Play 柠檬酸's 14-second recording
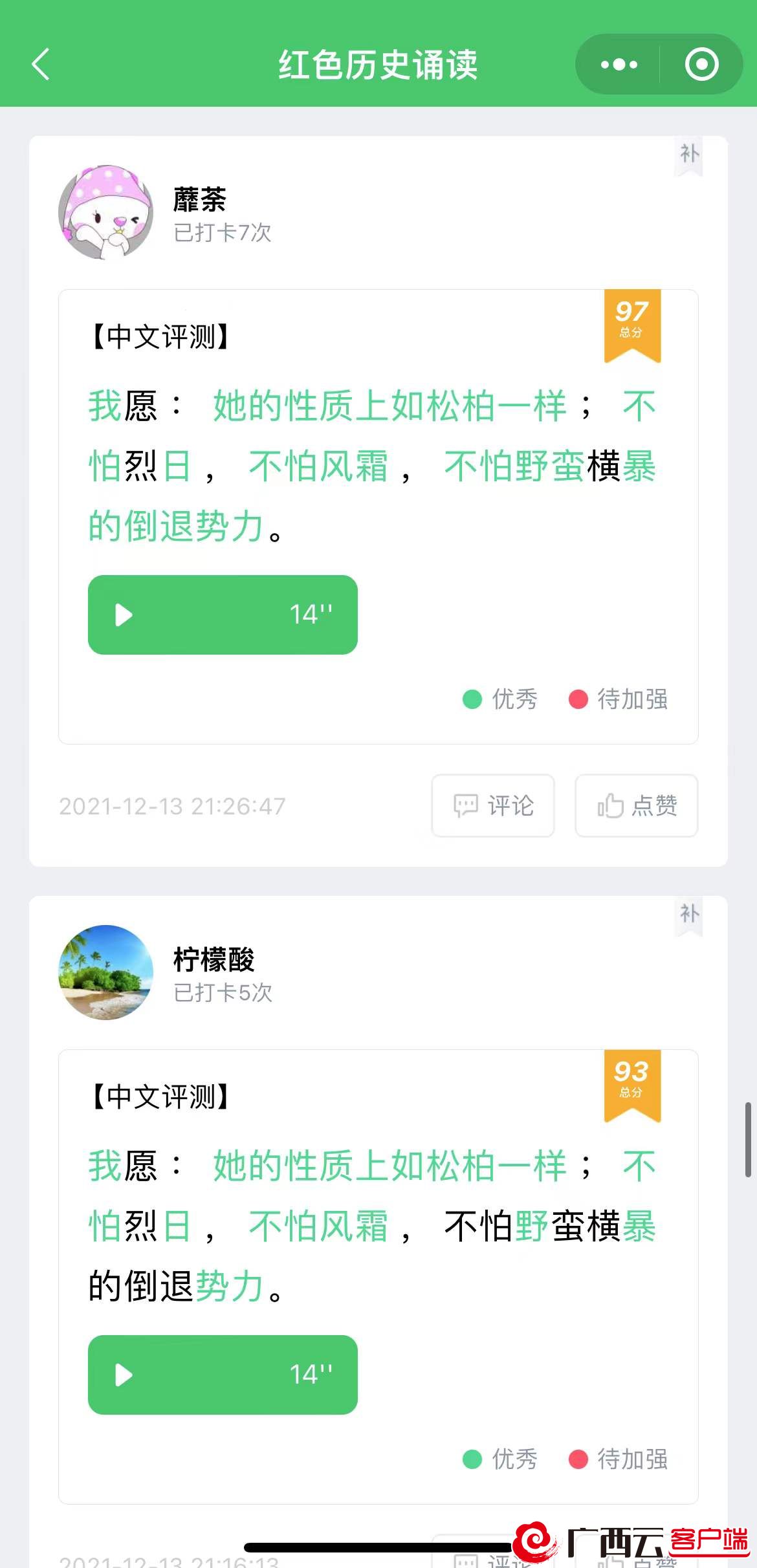Viewport: 757px width, 1568px height. click(x=223, y=1375)
